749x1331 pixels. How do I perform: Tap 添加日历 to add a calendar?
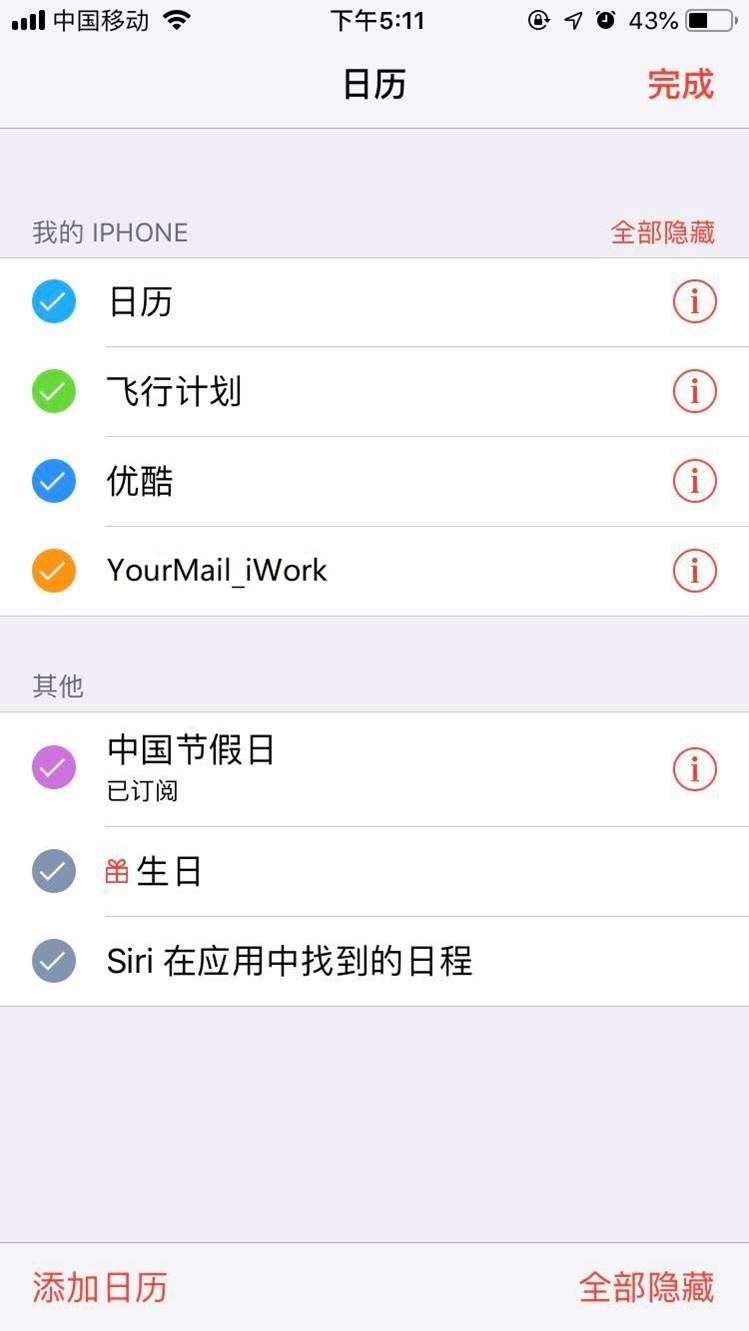point(100,1287)
